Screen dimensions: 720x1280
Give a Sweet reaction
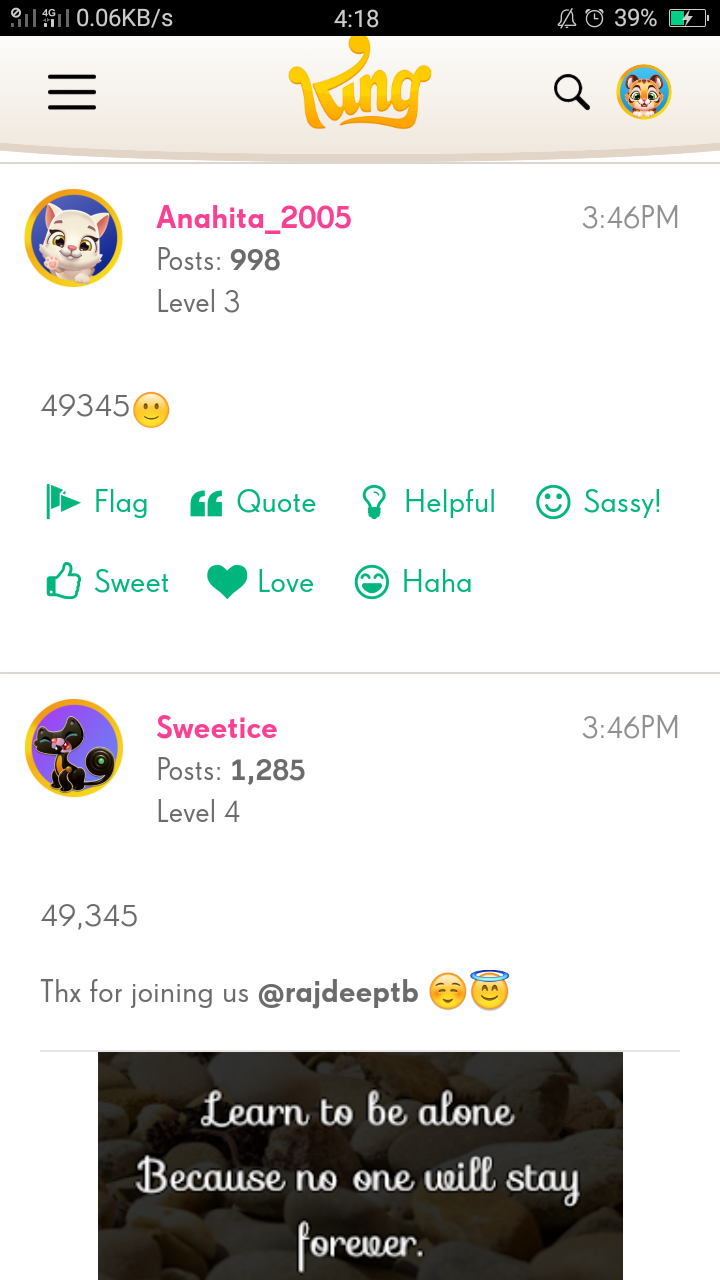108,582
